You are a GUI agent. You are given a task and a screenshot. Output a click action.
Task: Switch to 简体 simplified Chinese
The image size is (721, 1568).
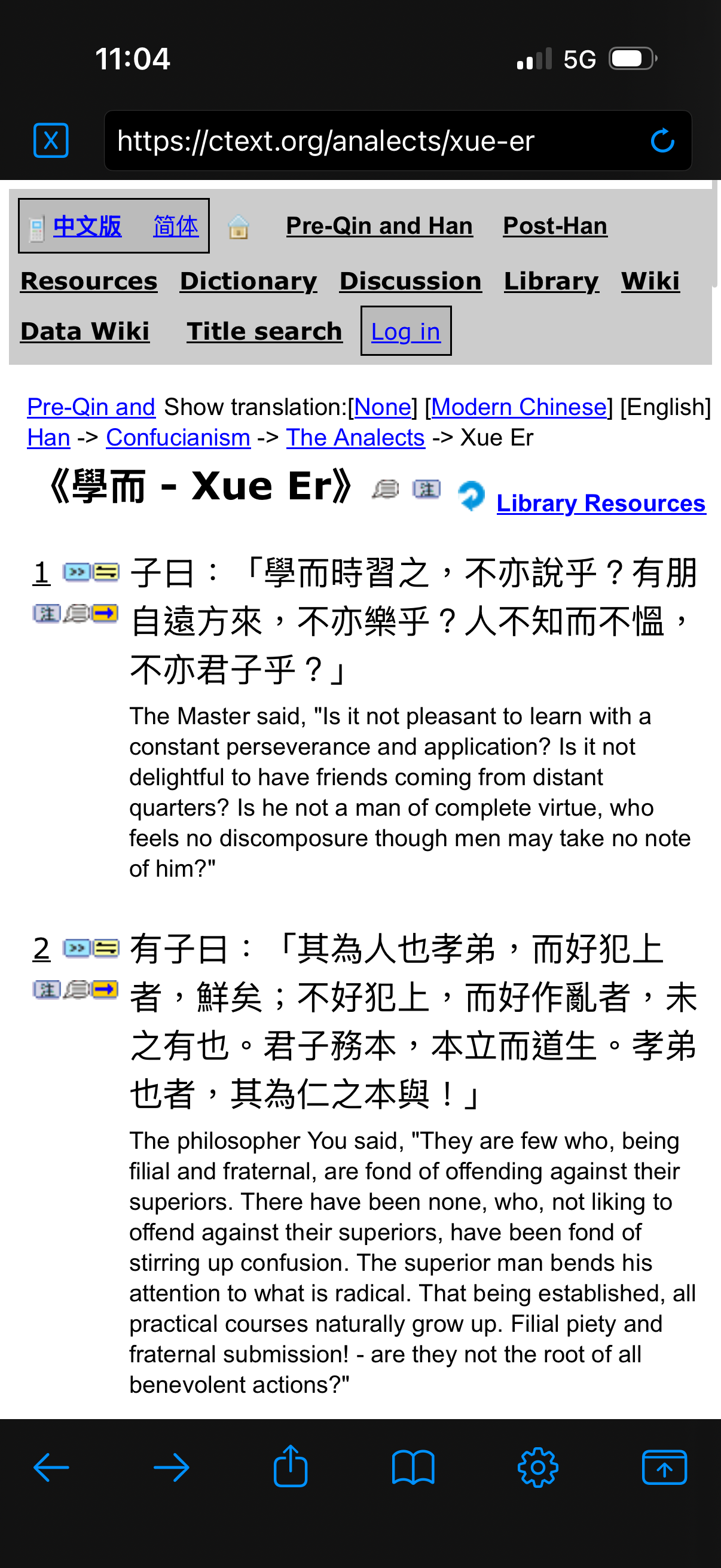(175, 227)
